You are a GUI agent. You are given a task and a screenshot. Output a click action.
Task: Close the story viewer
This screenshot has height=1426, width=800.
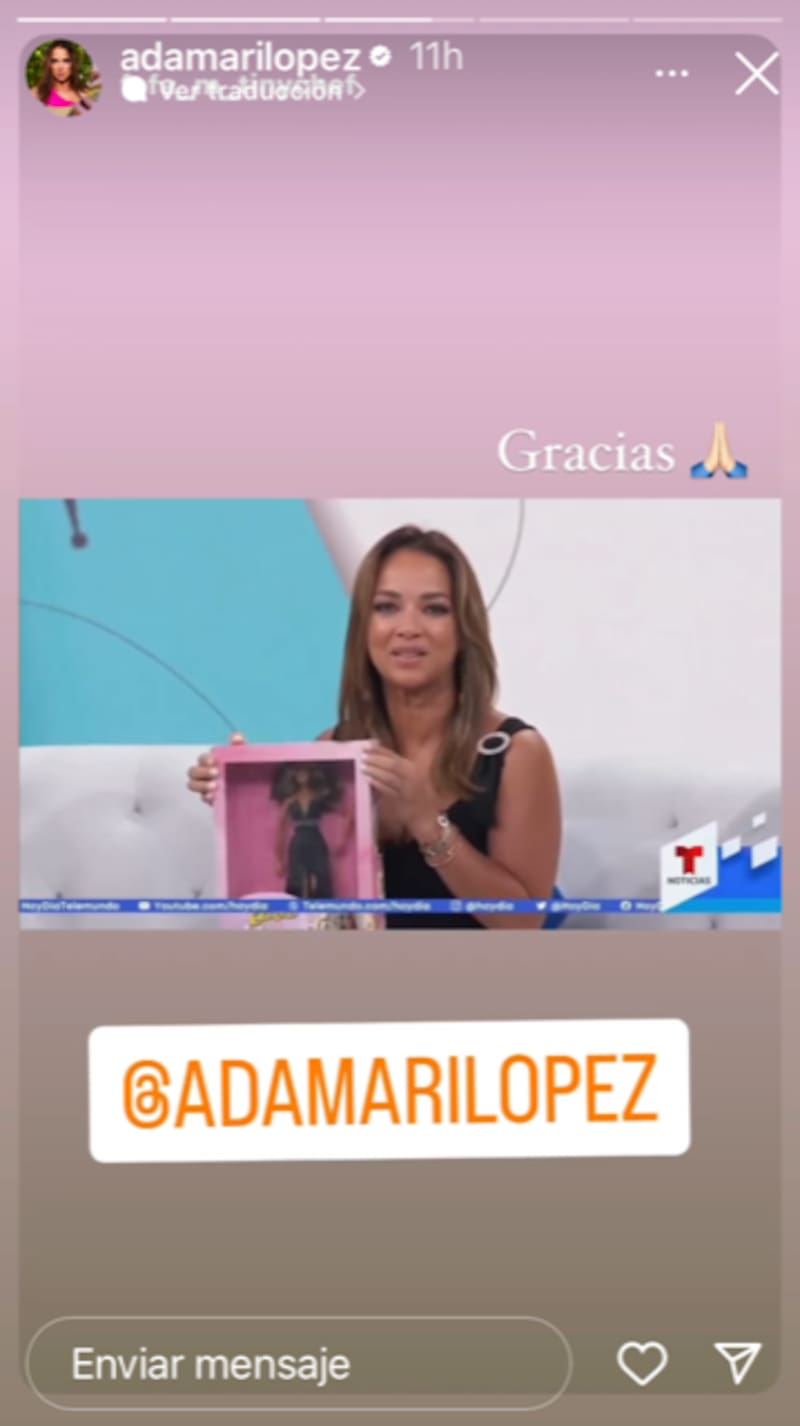pyautogui.click(x=756, y=75)
